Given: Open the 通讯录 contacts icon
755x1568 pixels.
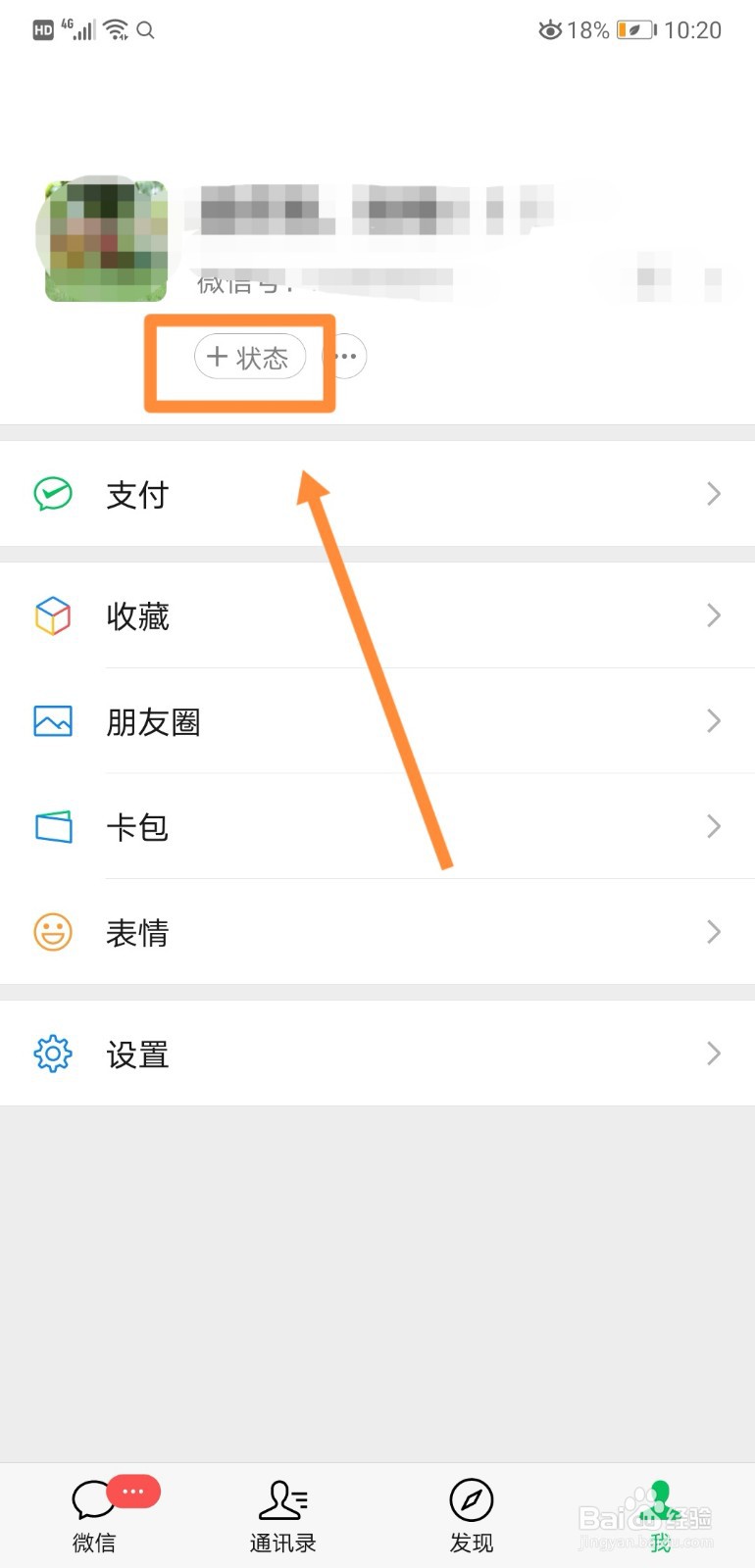Looking at the screenshot, I should (x=282, y=1501).
